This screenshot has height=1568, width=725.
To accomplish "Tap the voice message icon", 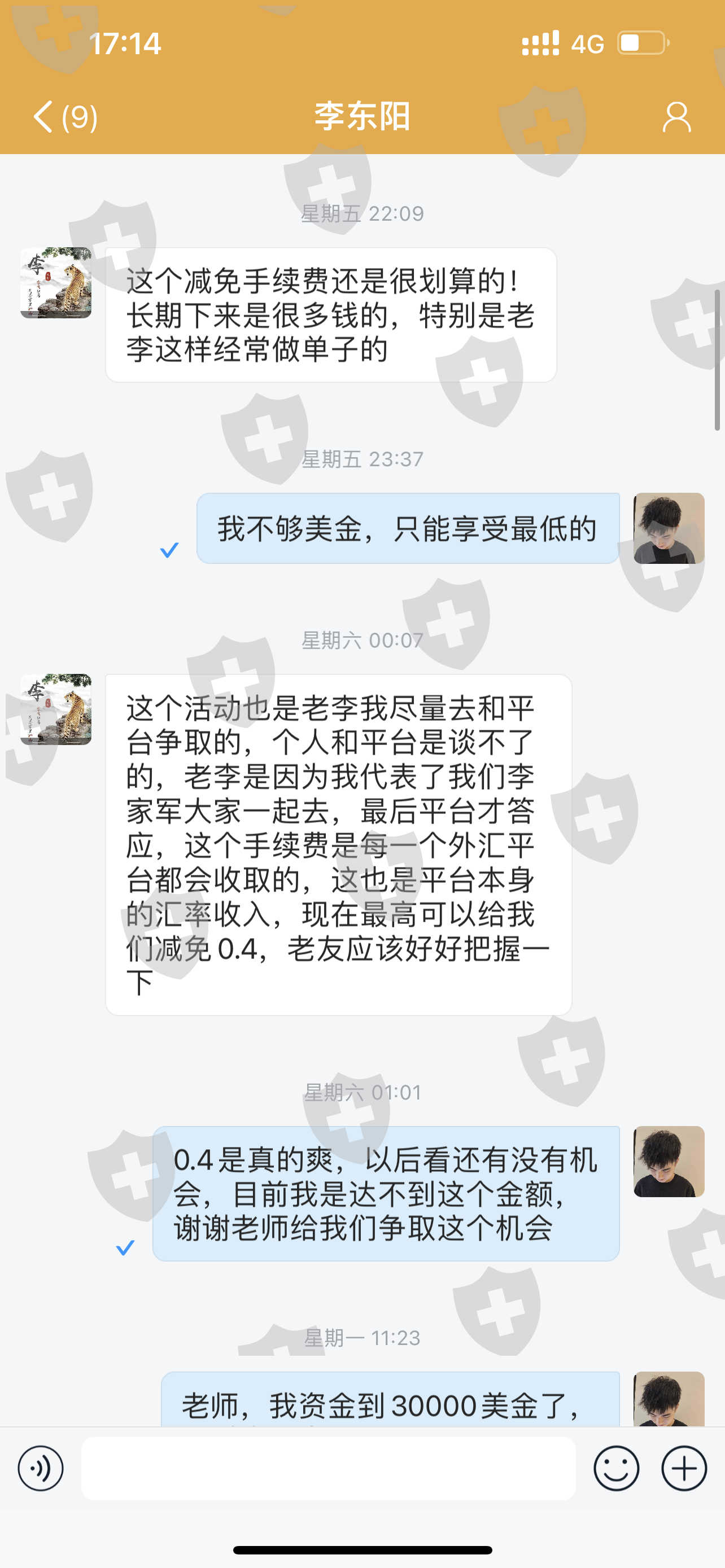I will coord(40,1468).
